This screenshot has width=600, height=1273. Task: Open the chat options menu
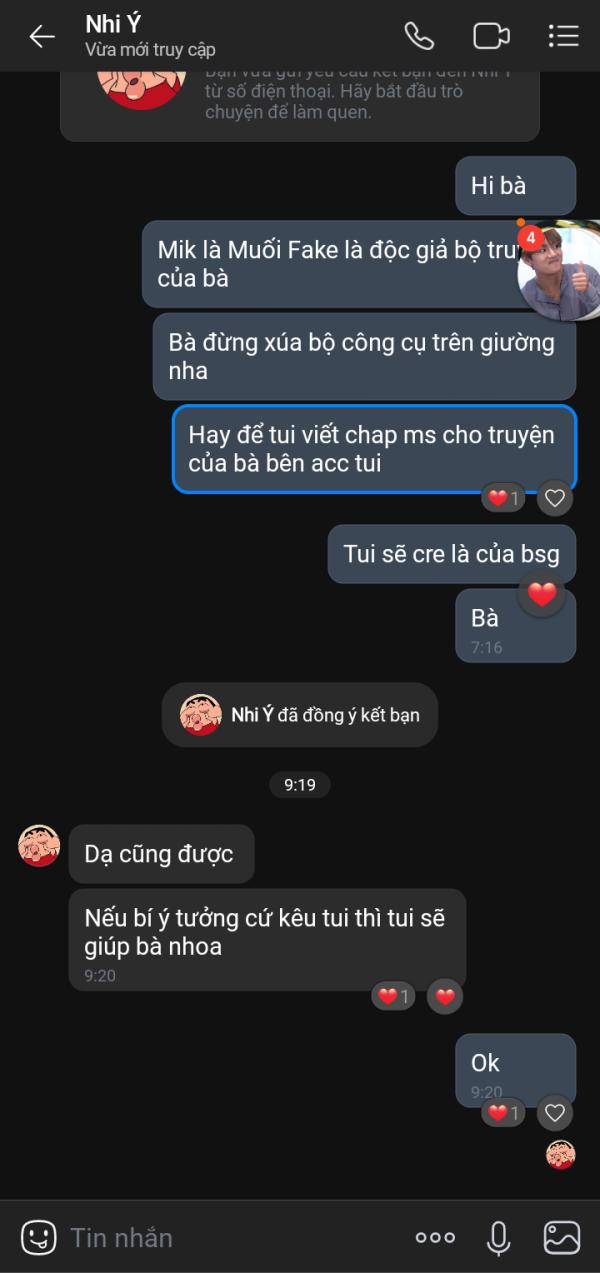[563, 36]
